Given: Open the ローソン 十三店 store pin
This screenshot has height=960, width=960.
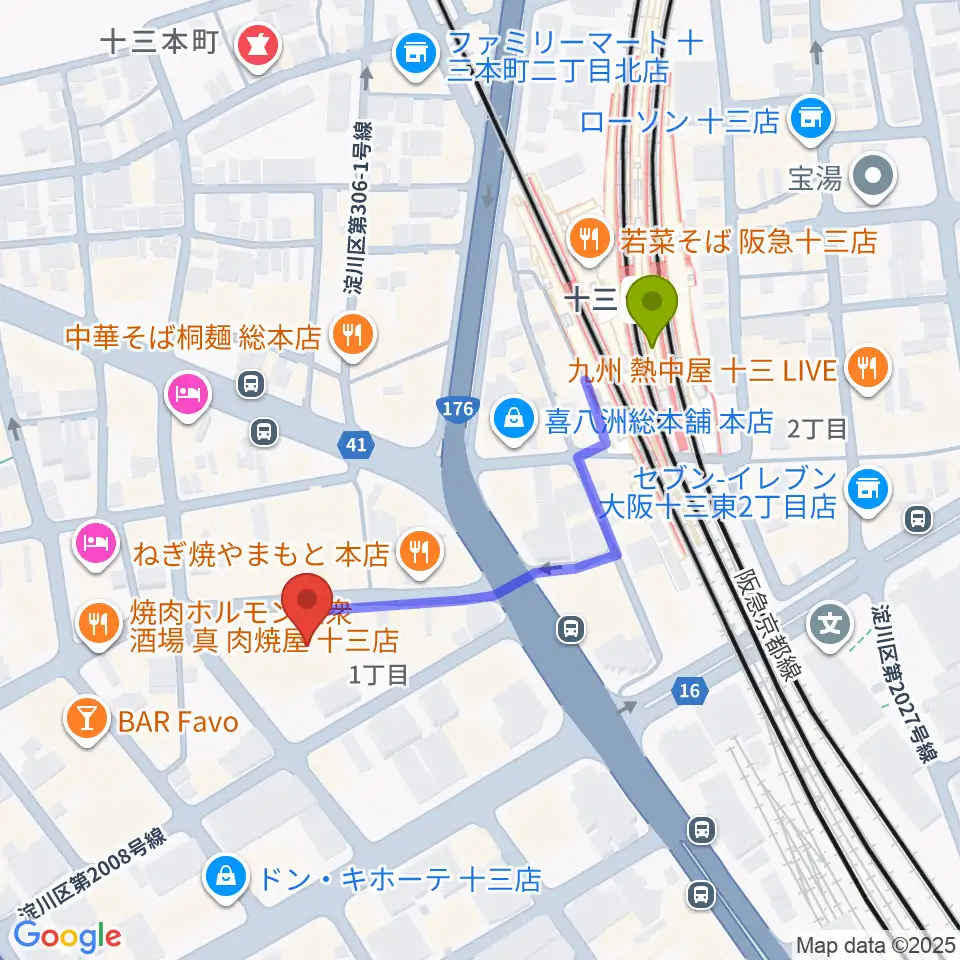Looking at the screenshot, I should pos(812,120).
